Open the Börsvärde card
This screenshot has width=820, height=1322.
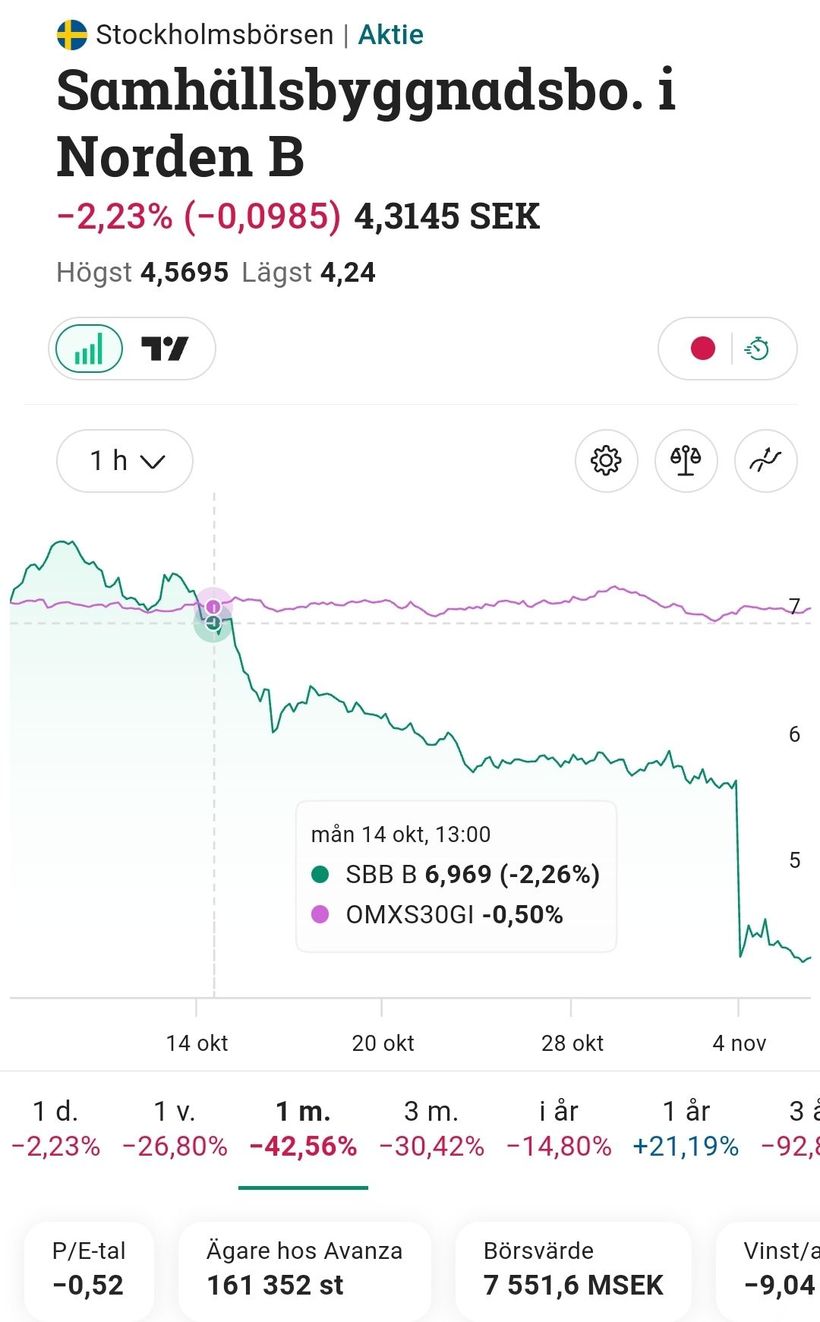coord(572,1268)
